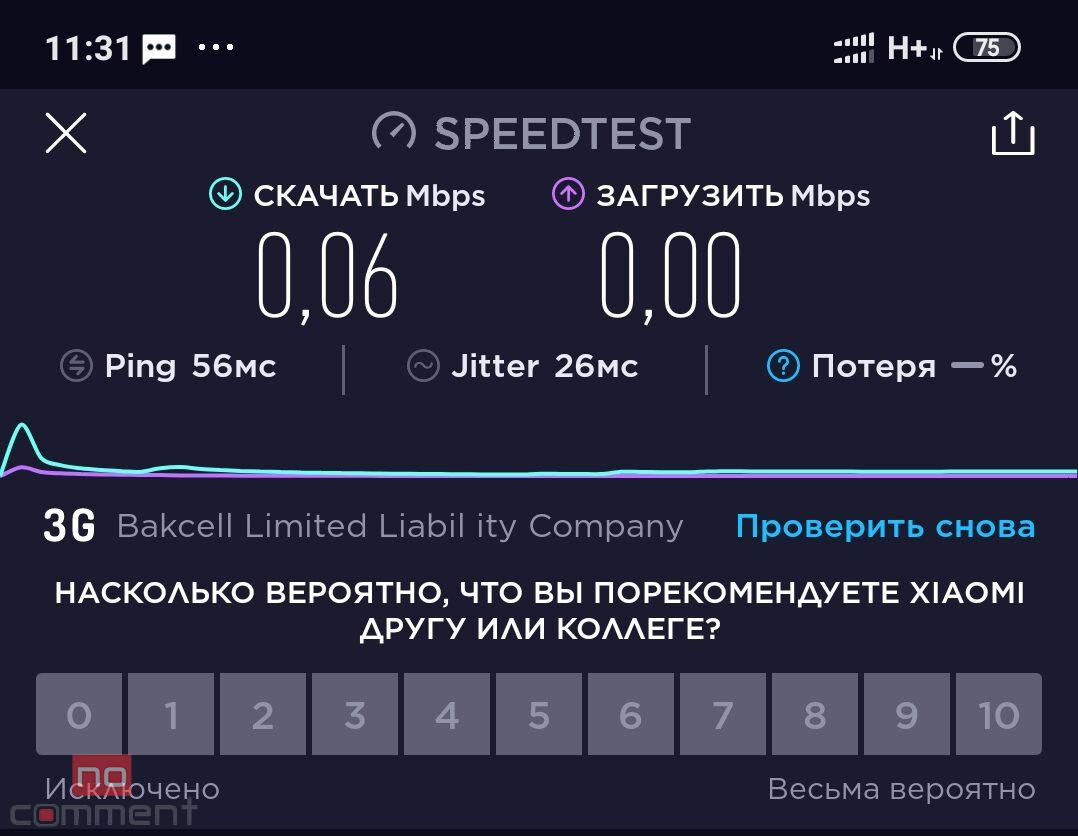
Task: Open the Потеря help question icon
Action: click(783, 367)
